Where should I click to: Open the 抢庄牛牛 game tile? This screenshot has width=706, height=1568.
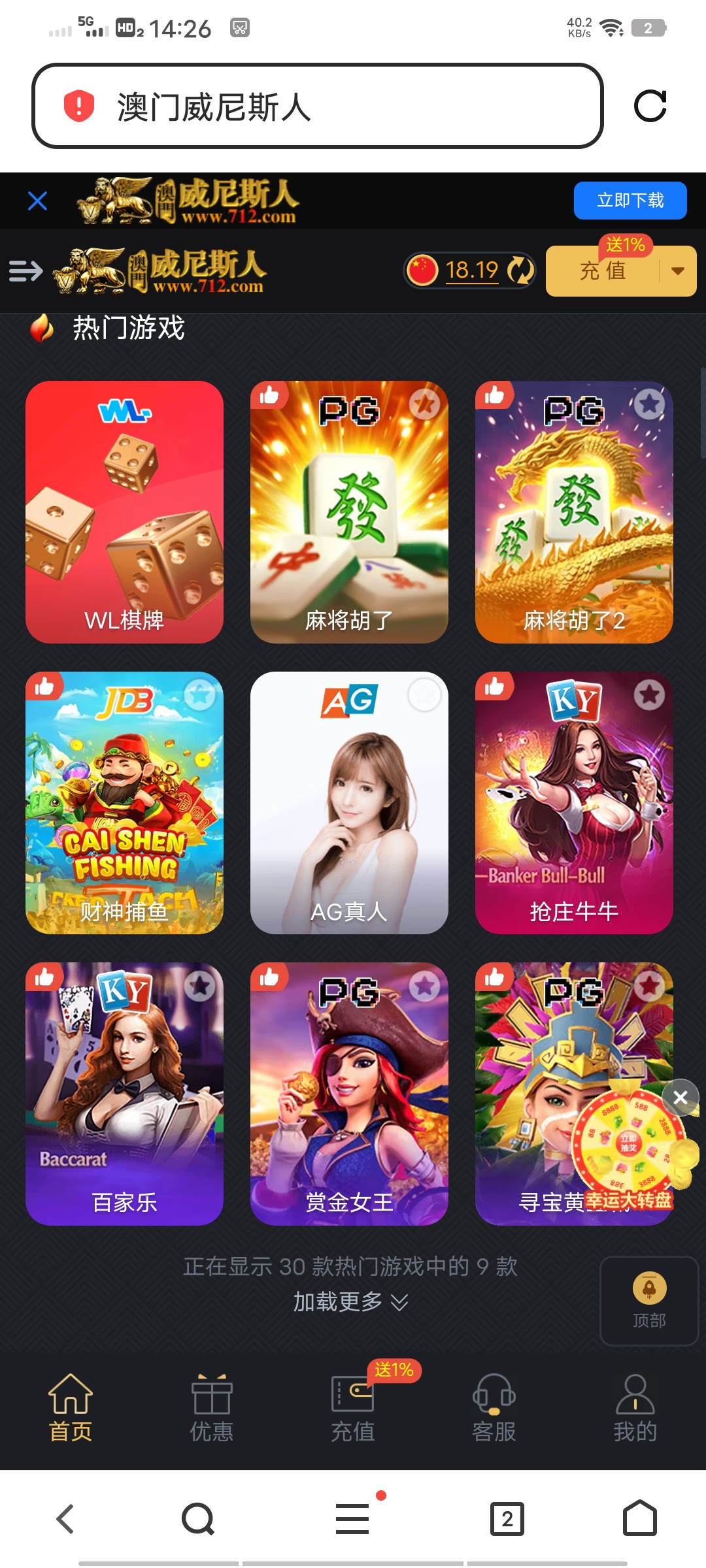tap(574, 802)
